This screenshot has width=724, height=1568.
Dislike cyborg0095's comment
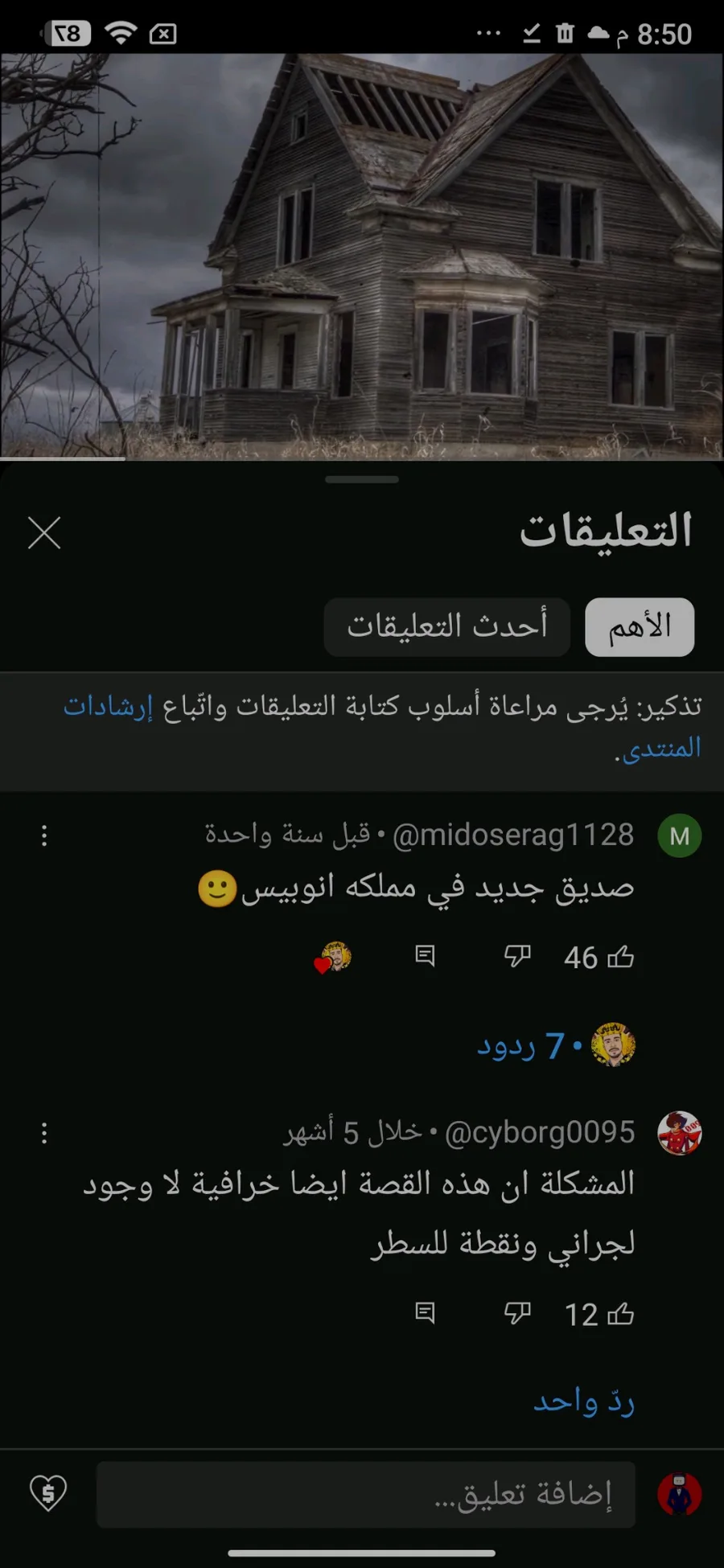(x=517, y=1313)
